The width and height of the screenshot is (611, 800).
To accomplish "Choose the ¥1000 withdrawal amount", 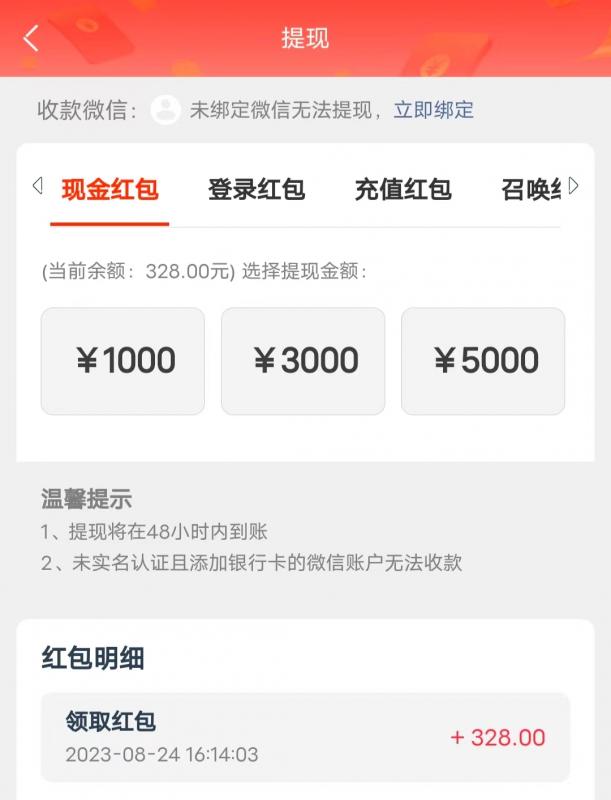I will 123,361.
